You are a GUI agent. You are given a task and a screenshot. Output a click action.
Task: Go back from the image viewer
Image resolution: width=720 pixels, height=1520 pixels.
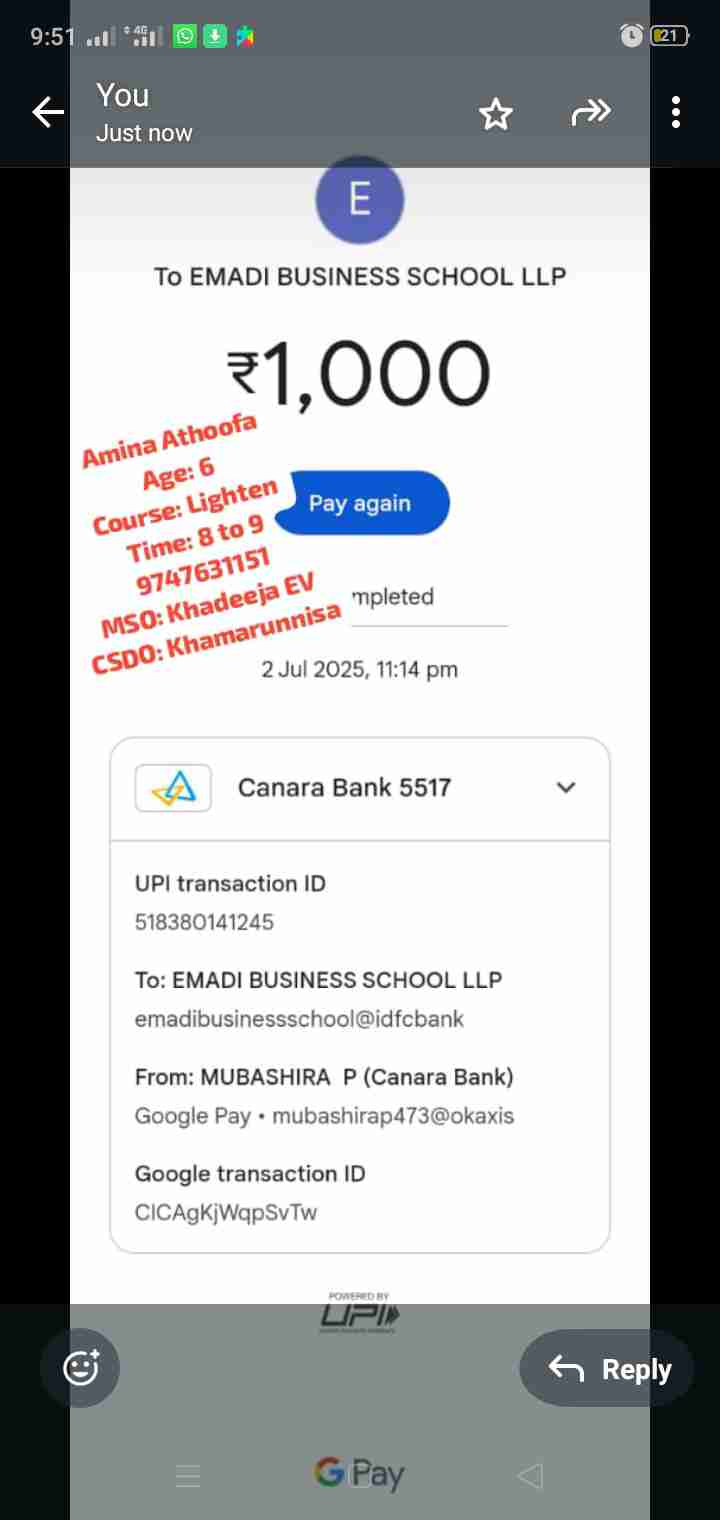pyautogui.click(x=47, y=113)
